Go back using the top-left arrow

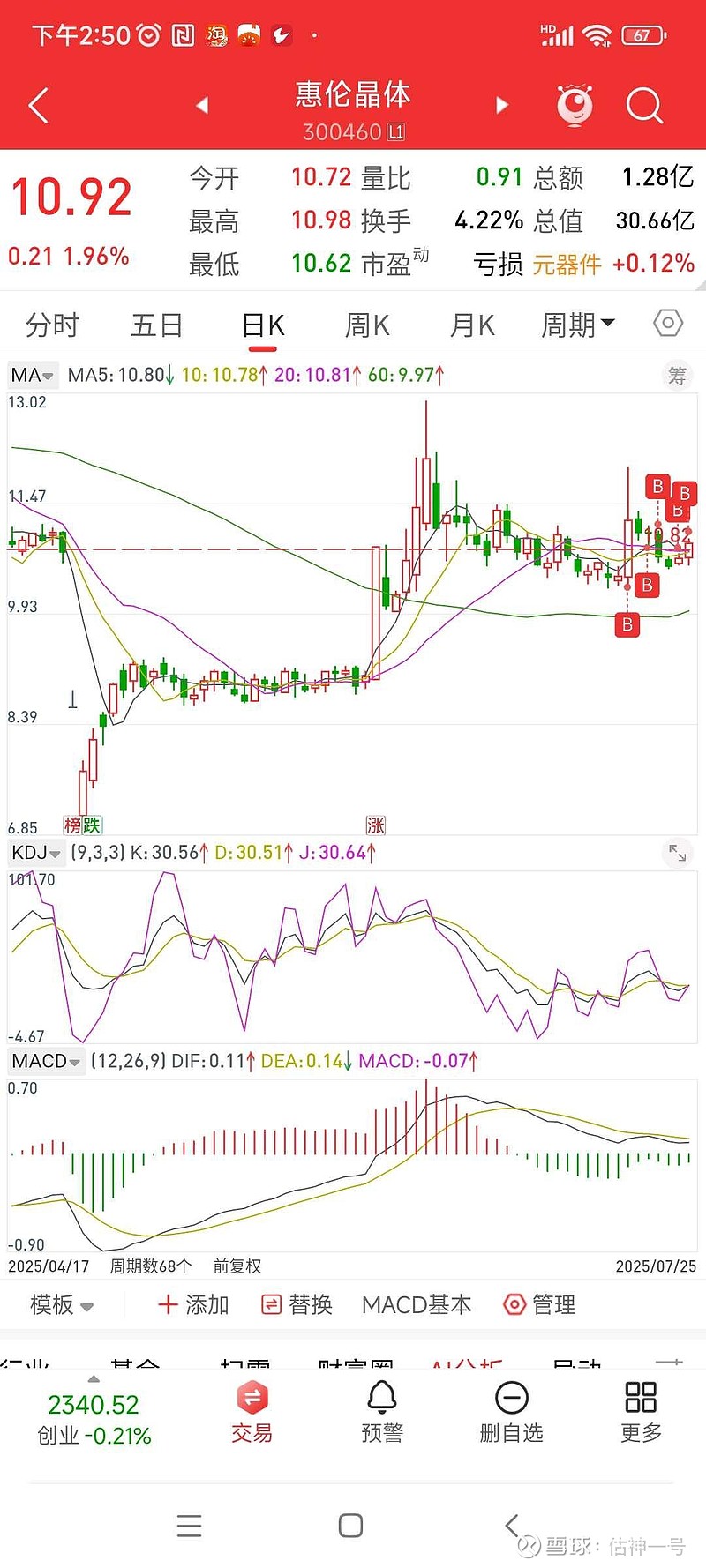click(x=39, y=106)
